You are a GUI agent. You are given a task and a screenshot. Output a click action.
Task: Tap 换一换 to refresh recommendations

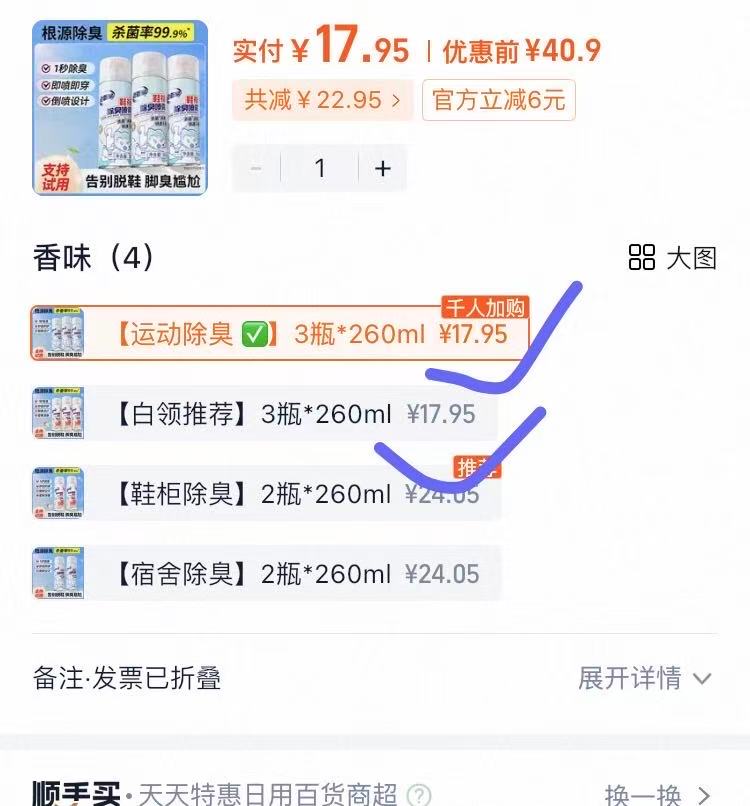click(658, 795)
